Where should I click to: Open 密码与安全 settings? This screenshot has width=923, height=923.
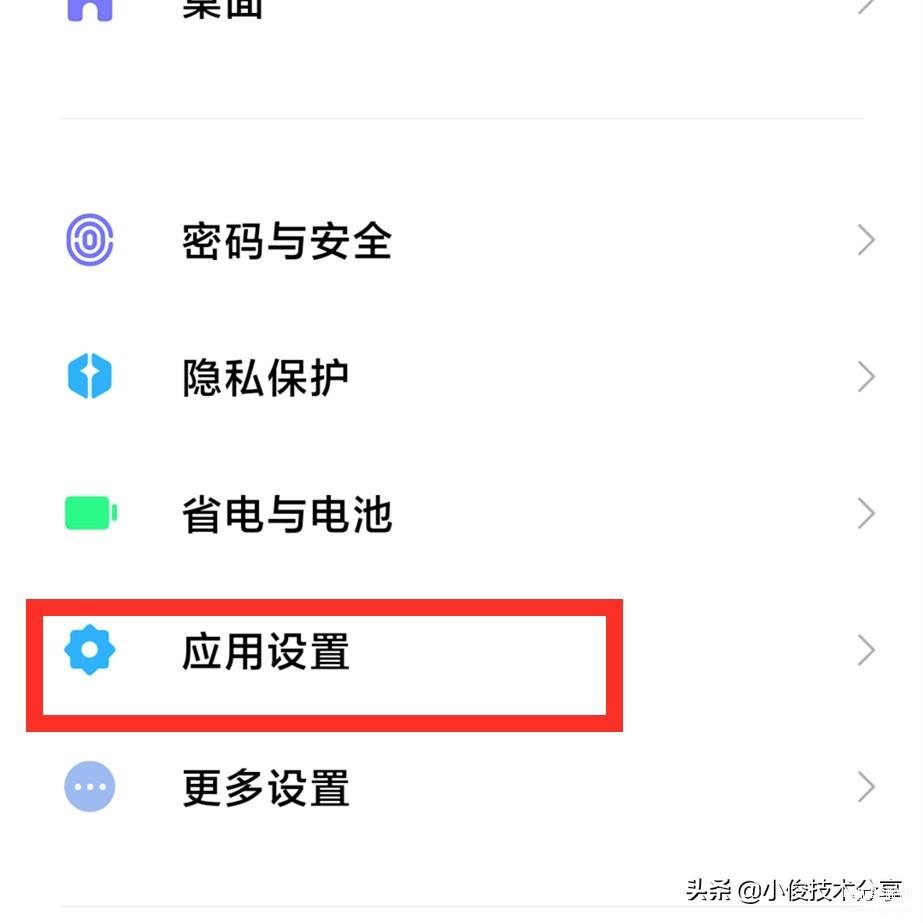click(286, 241)
